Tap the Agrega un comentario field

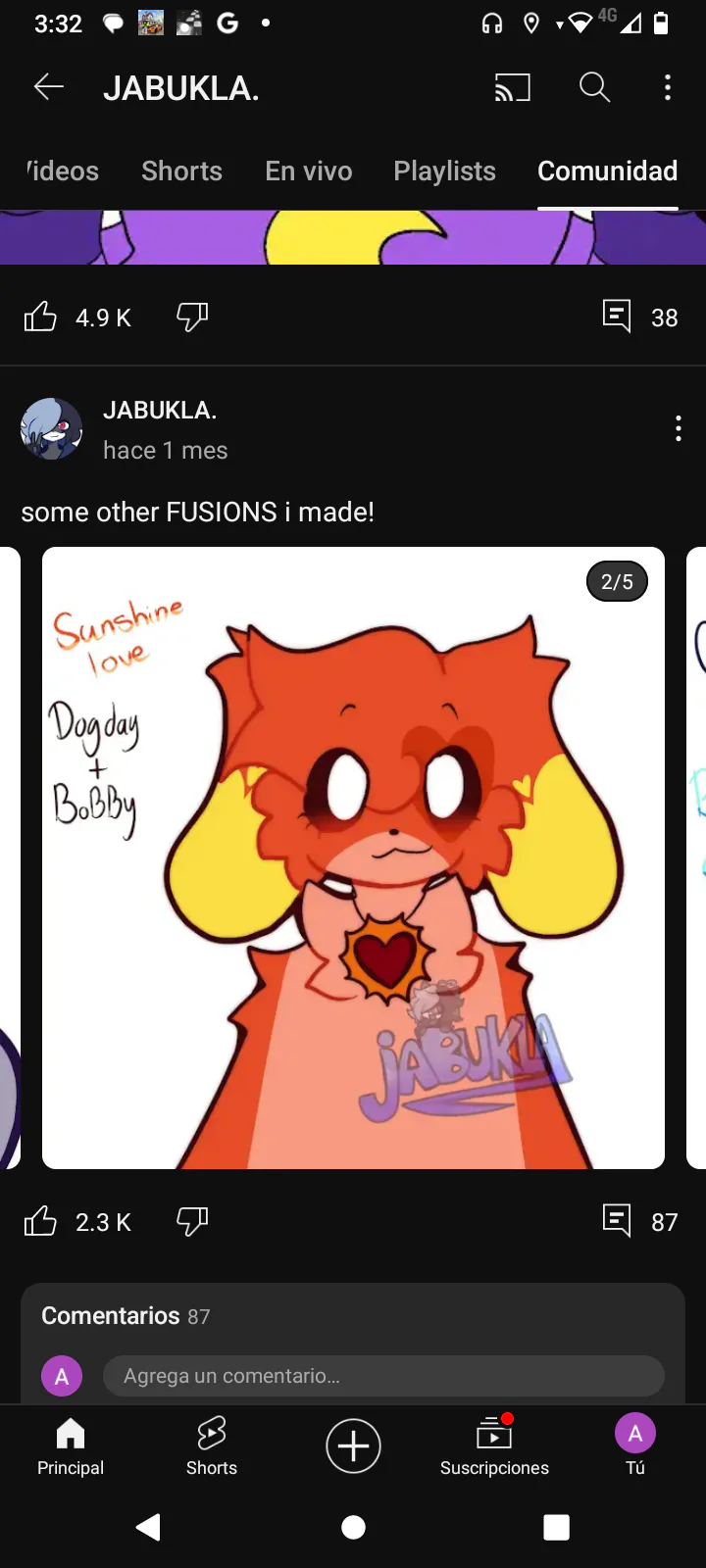(x=383, y=1376)
